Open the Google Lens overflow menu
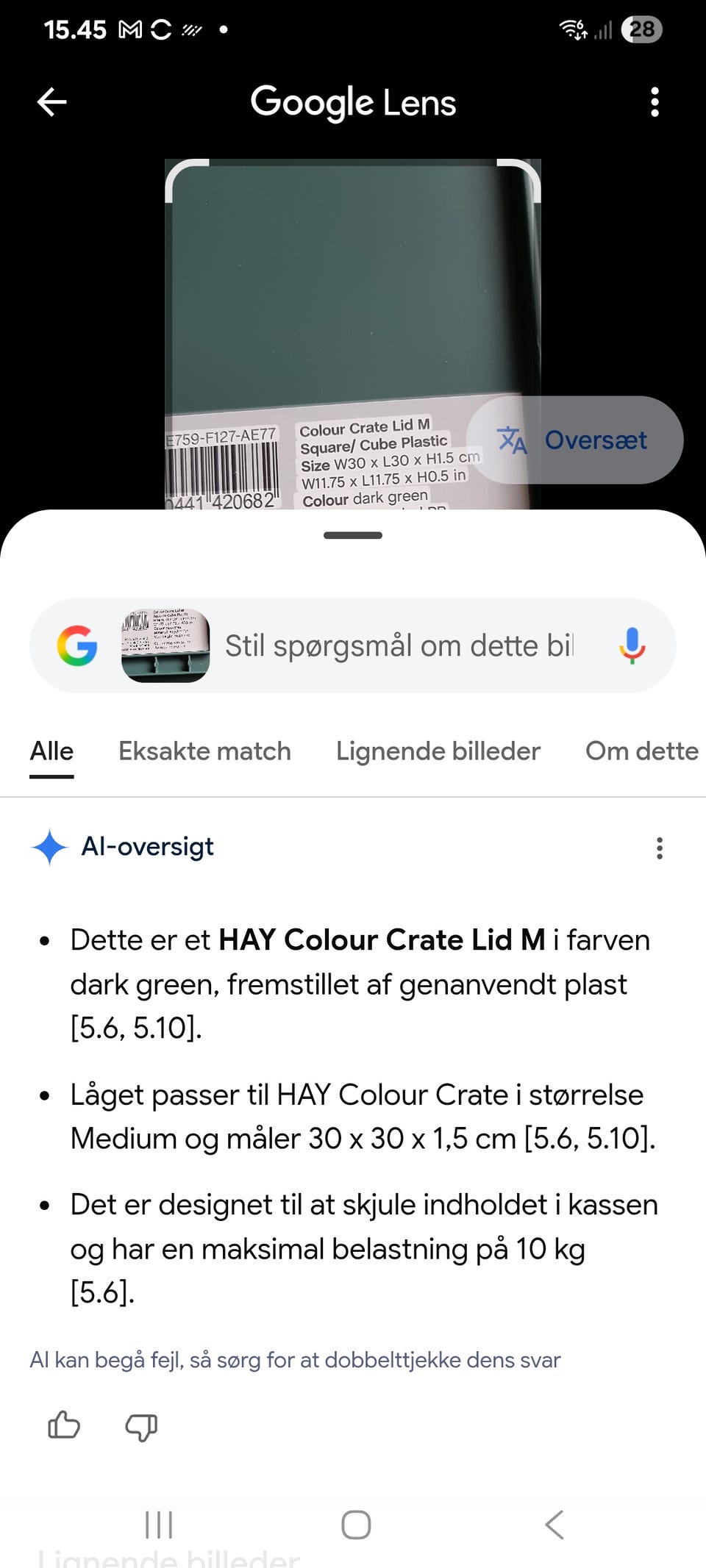Viewport: 706px width, 1568px height. 655,102
